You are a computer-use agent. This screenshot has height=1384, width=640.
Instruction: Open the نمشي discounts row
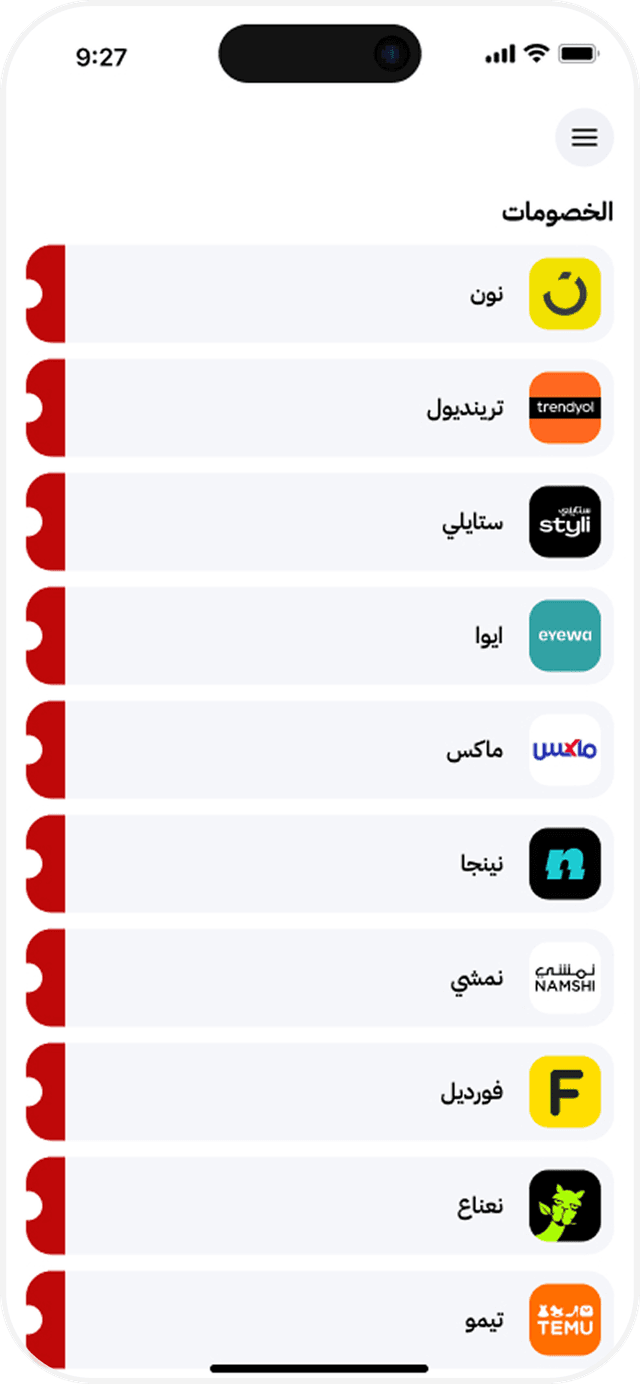point(320,978)
